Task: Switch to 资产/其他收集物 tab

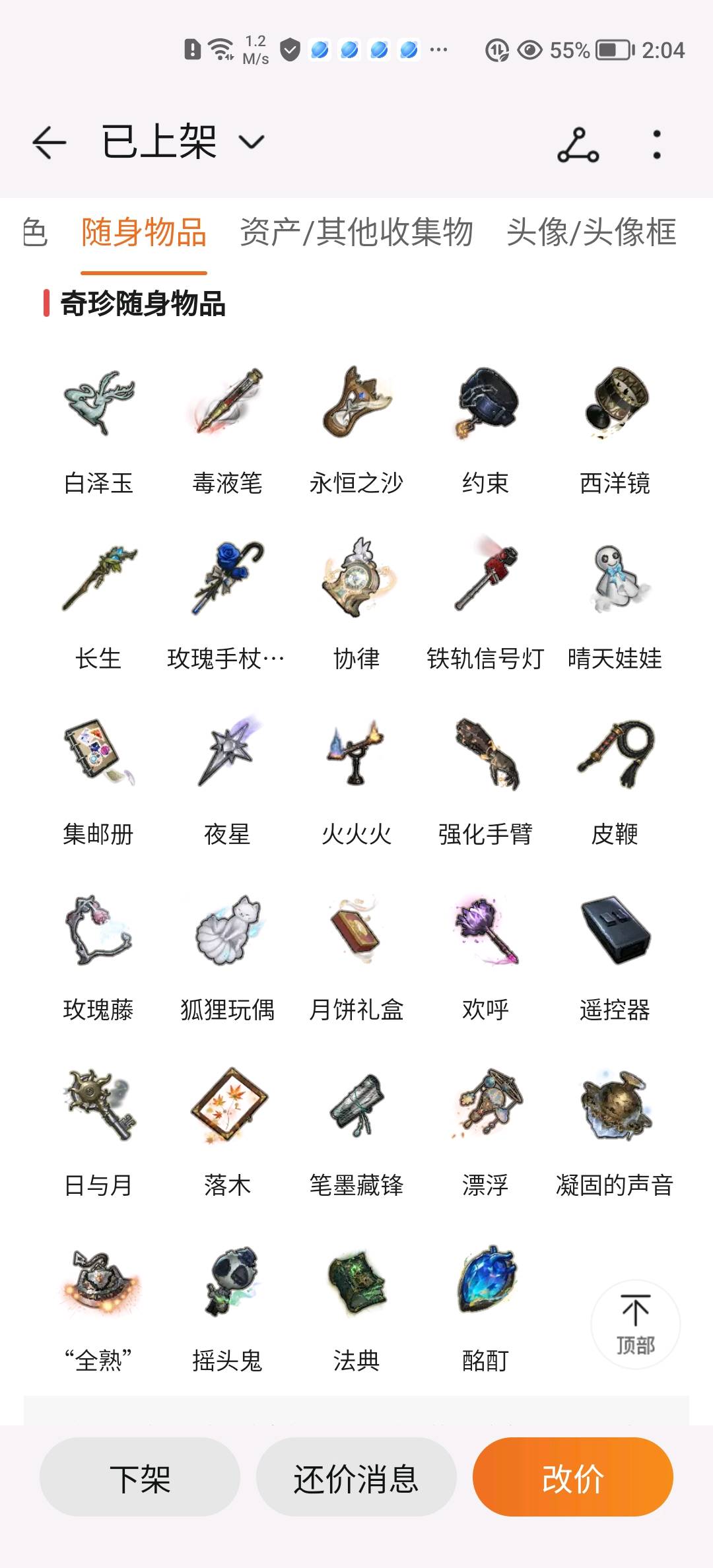Action: pyautogui.click(x=356, y=233)
